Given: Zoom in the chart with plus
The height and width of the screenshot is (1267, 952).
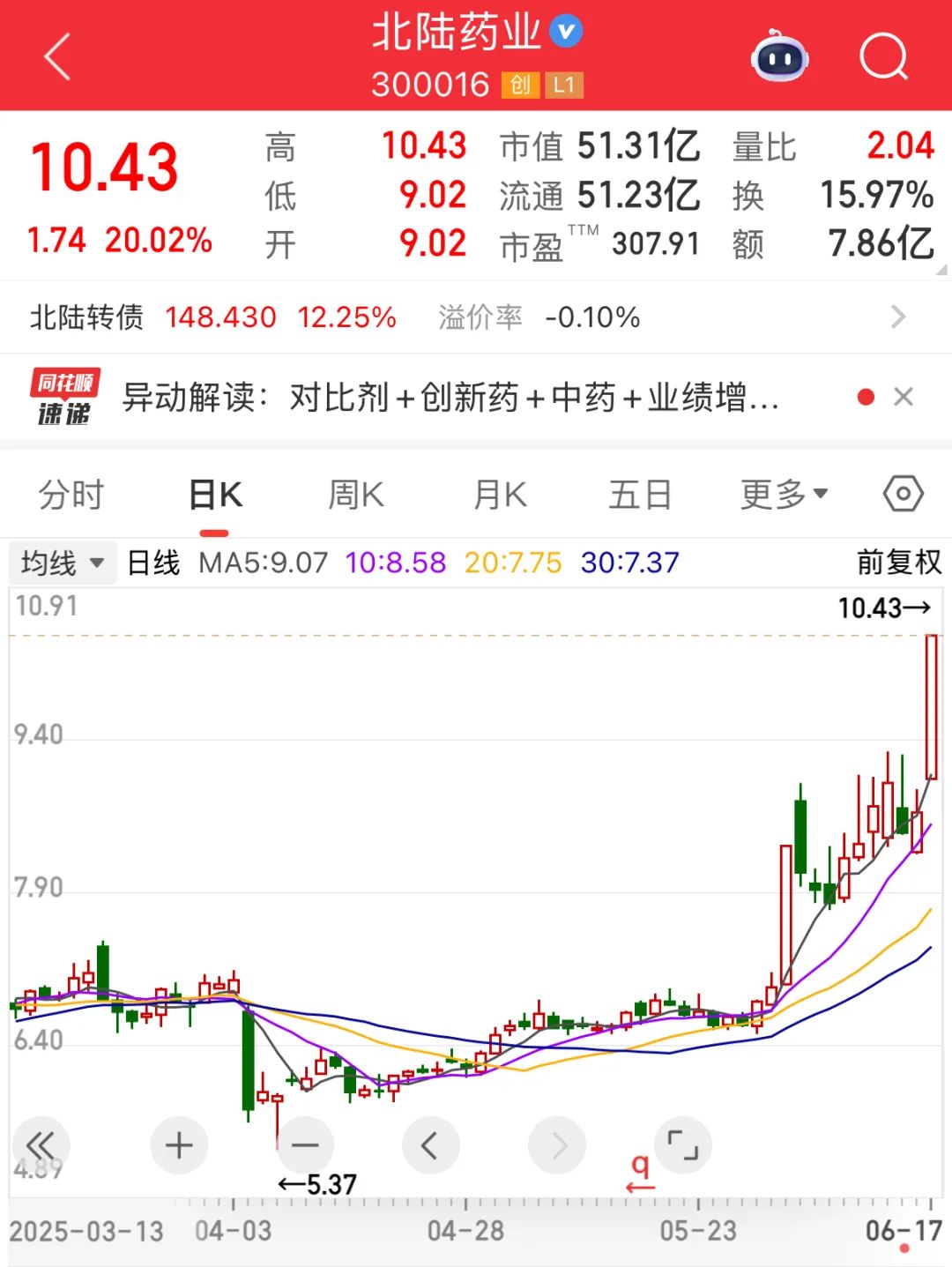Looking at the screenshot, I should [179, 1145].
